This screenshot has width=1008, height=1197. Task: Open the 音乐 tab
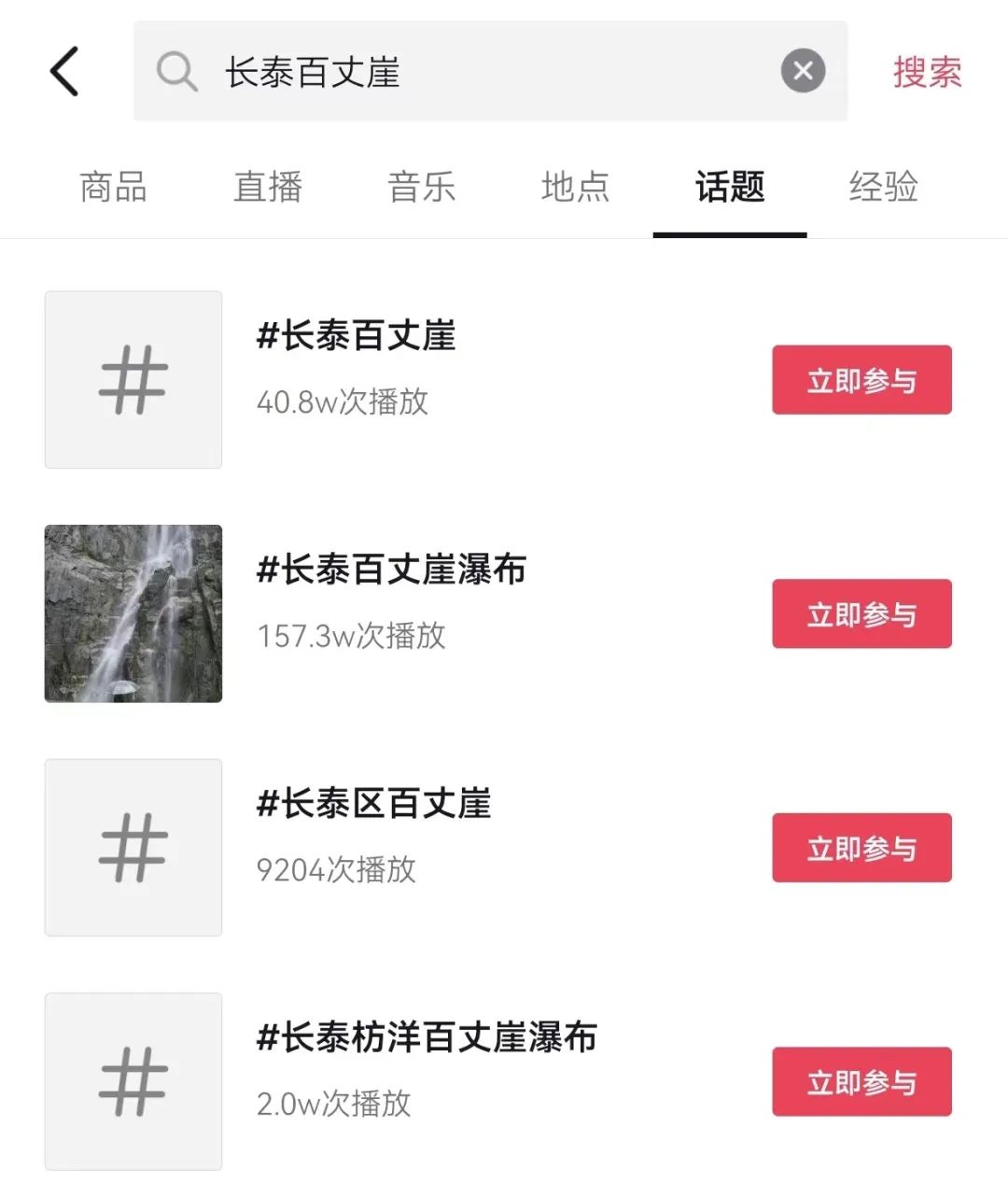click(422, 187)
